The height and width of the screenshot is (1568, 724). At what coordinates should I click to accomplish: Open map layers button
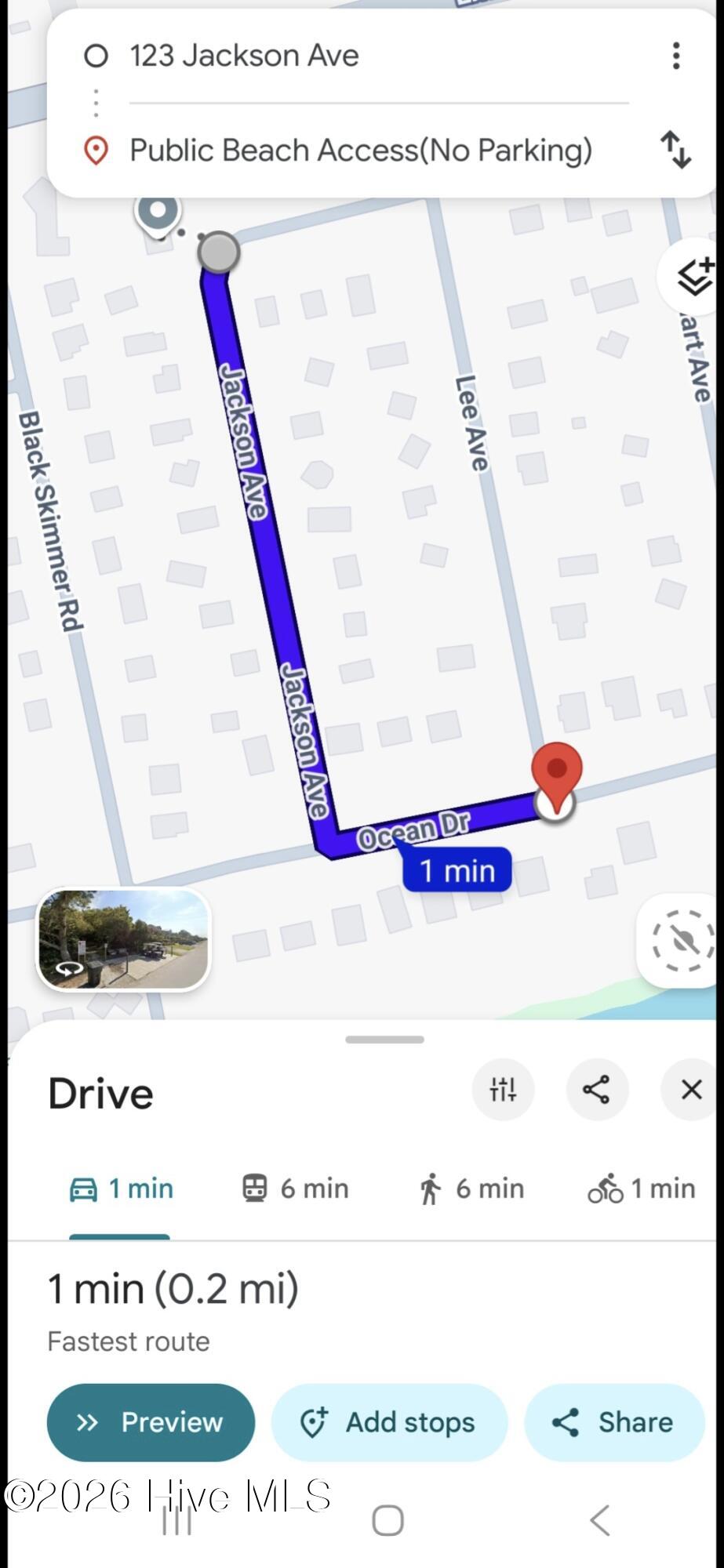coord(693,278)
